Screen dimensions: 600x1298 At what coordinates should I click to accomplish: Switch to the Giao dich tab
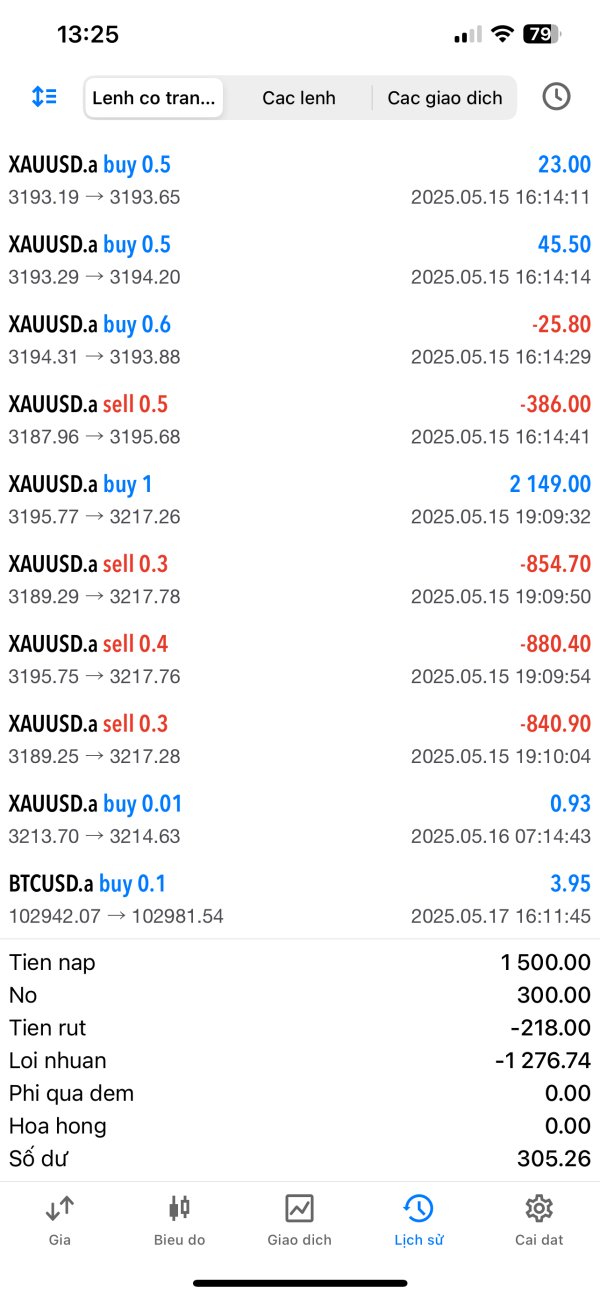299,1220
